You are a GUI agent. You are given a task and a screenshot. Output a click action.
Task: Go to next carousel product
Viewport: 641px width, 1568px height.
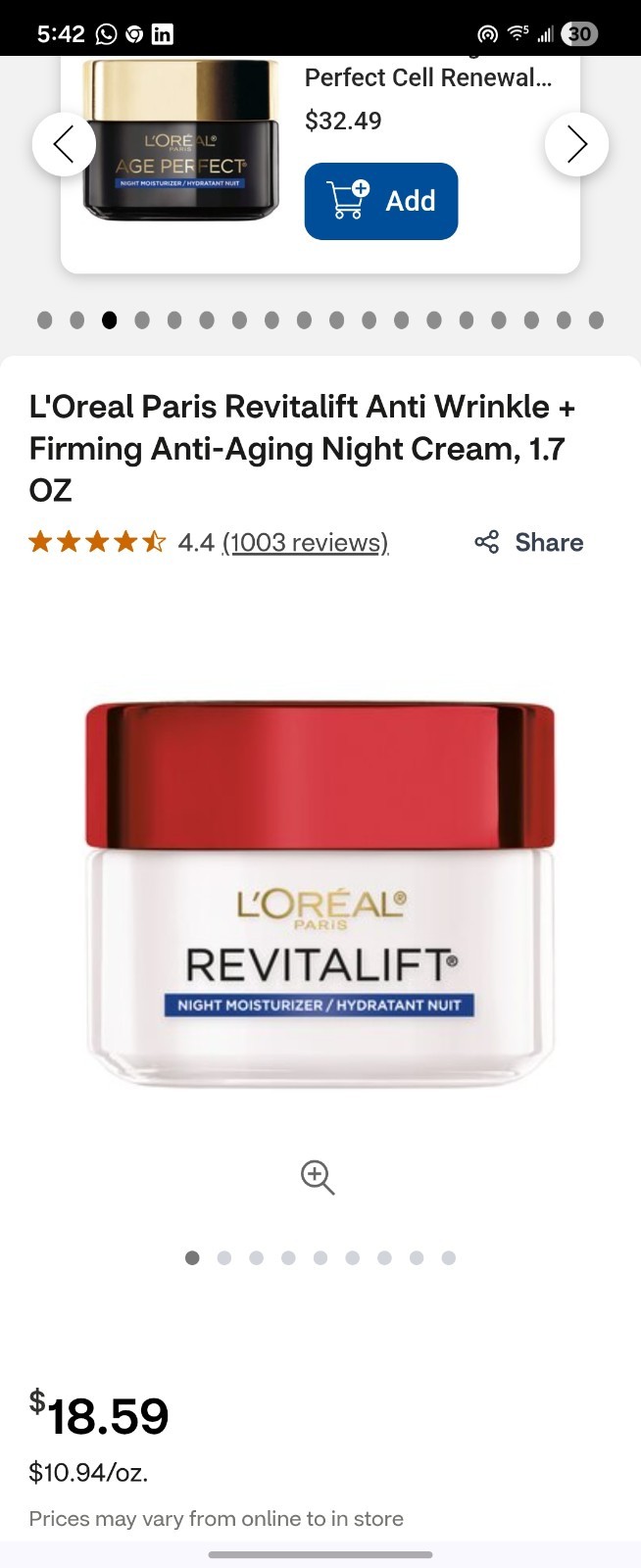(x=576, y=145)
